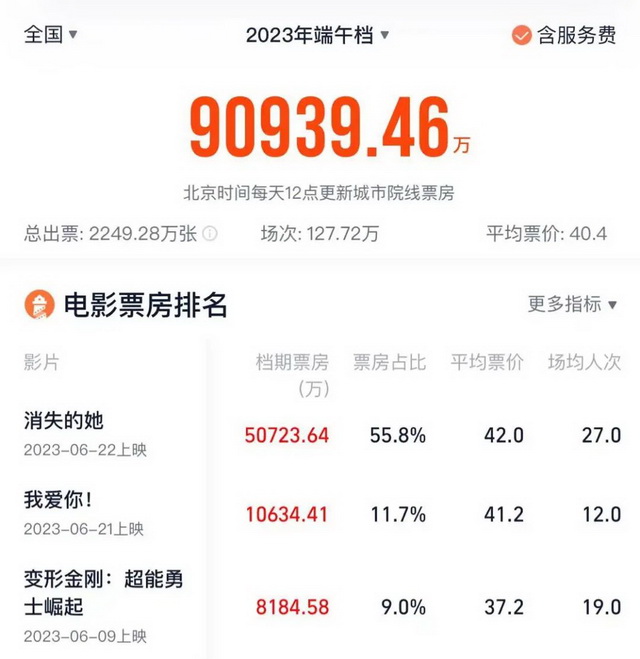Open the info icon beside 总出票

pos(210,234)
